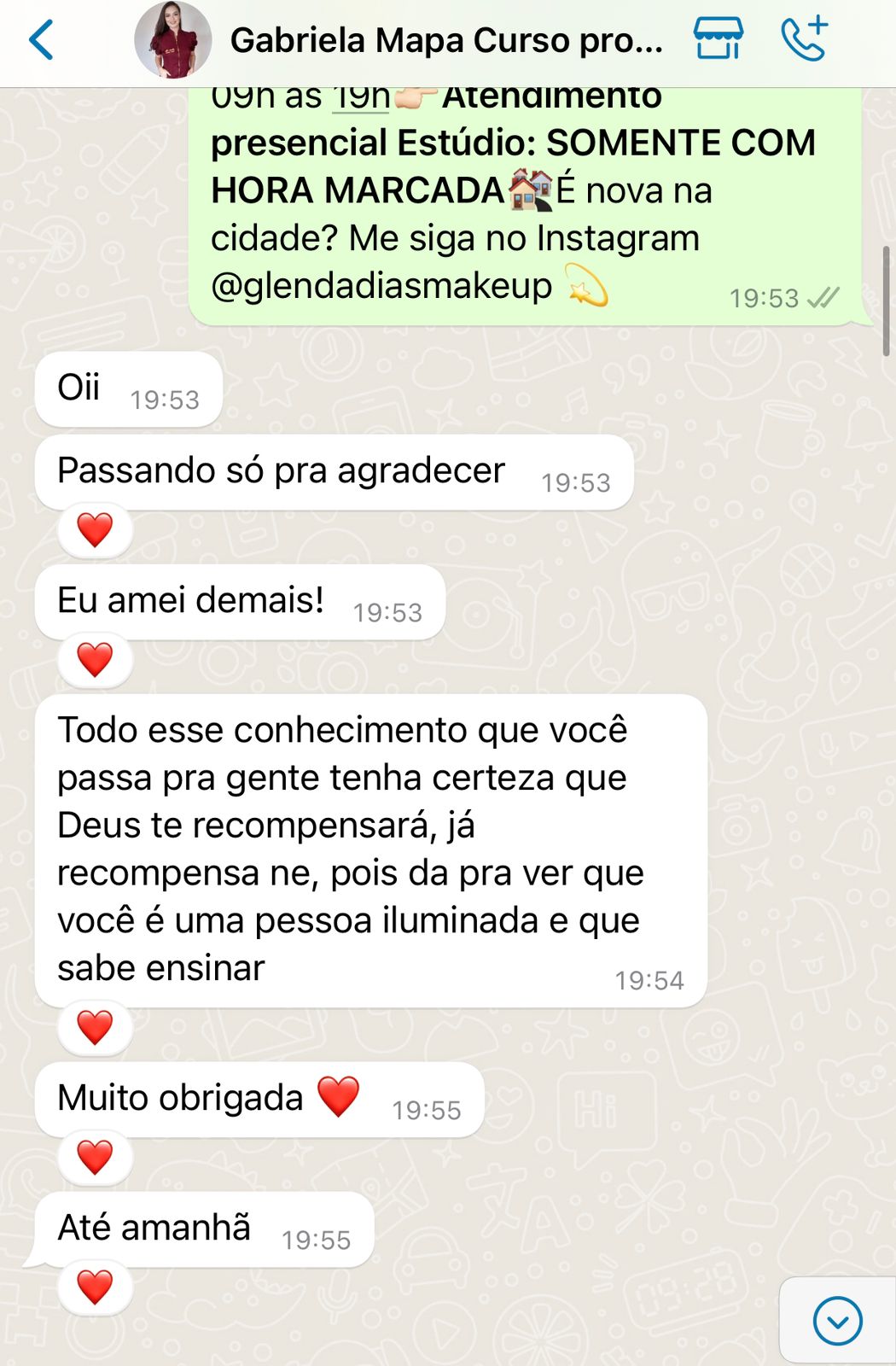This screenshot has width=896, height=1366.
Task: View heart reaction under "Todo esse conhecimento" message
Action: pyautogui.click(x=95, y=1027)
